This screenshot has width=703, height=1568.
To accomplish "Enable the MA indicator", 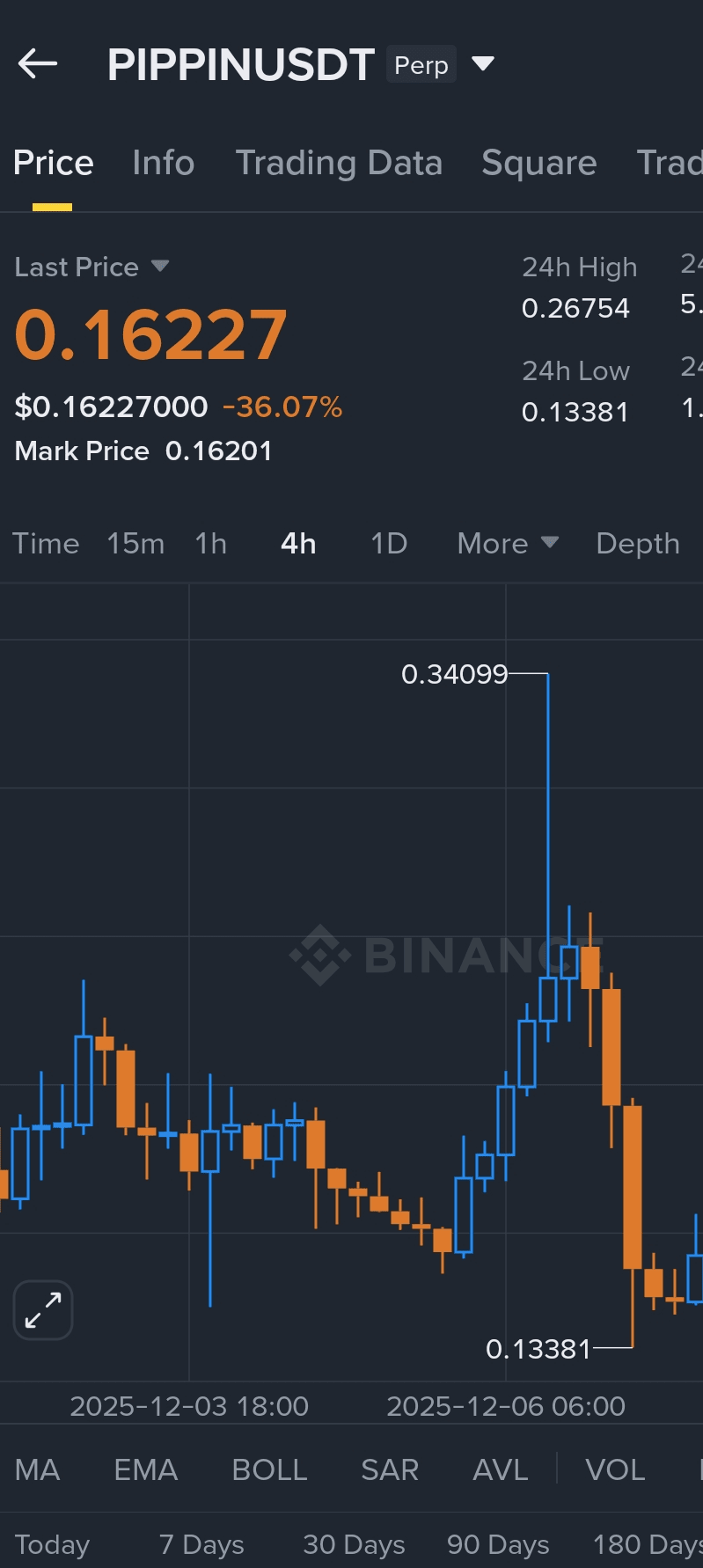I will click(x=38, y=1469).
